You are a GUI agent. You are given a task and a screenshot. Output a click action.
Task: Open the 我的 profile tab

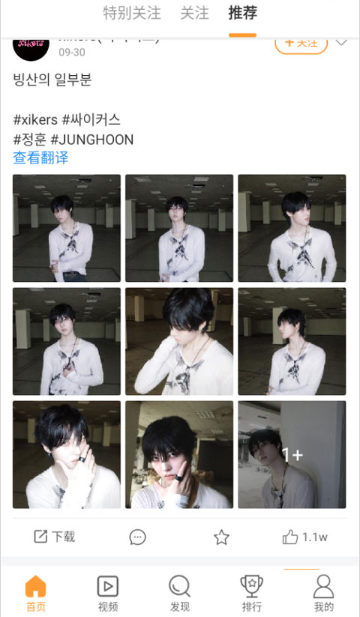point(324,593)
